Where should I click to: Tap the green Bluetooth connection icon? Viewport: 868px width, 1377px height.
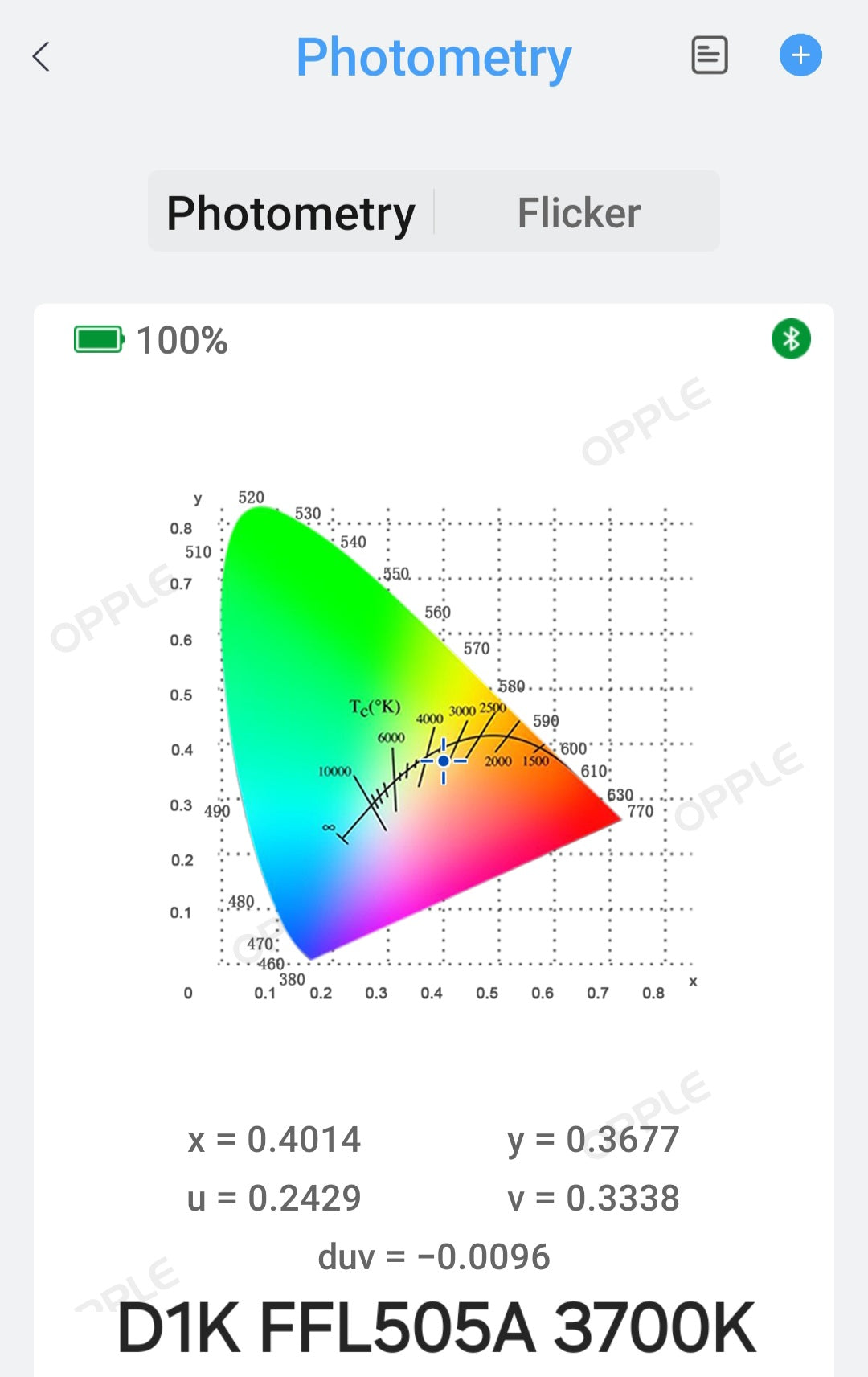coord(791,339)
